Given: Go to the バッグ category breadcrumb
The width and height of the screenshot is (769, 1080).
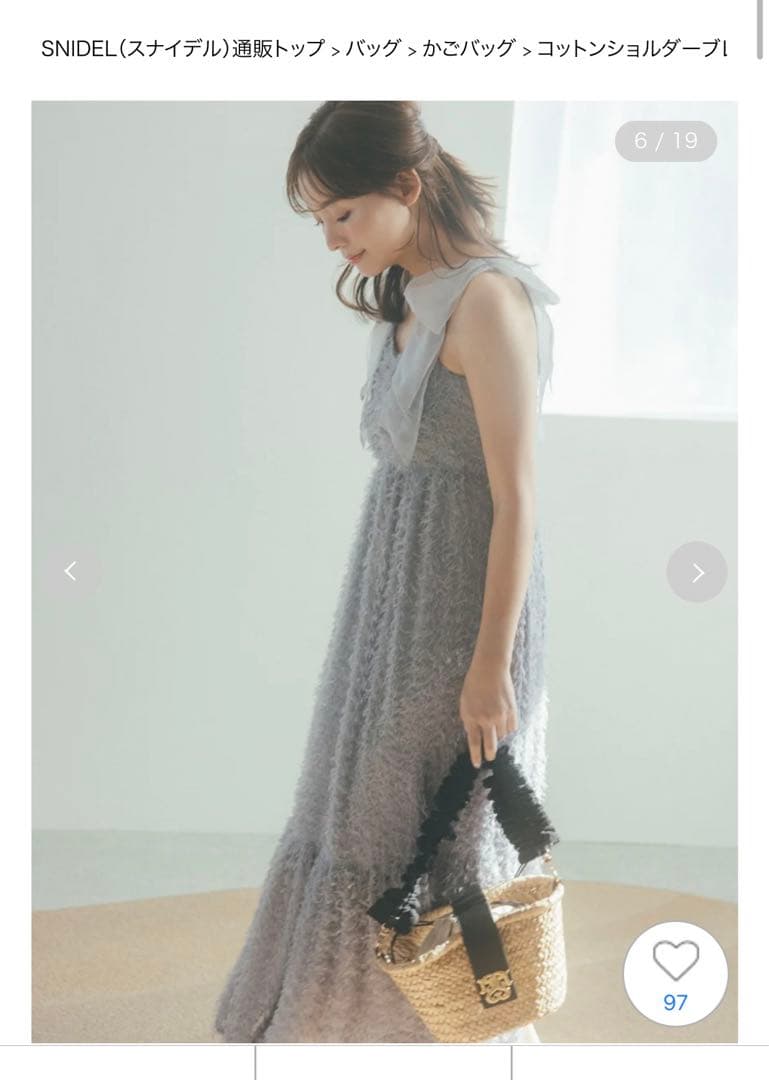Looking at the screenshot, I should (x=373, y=49).
